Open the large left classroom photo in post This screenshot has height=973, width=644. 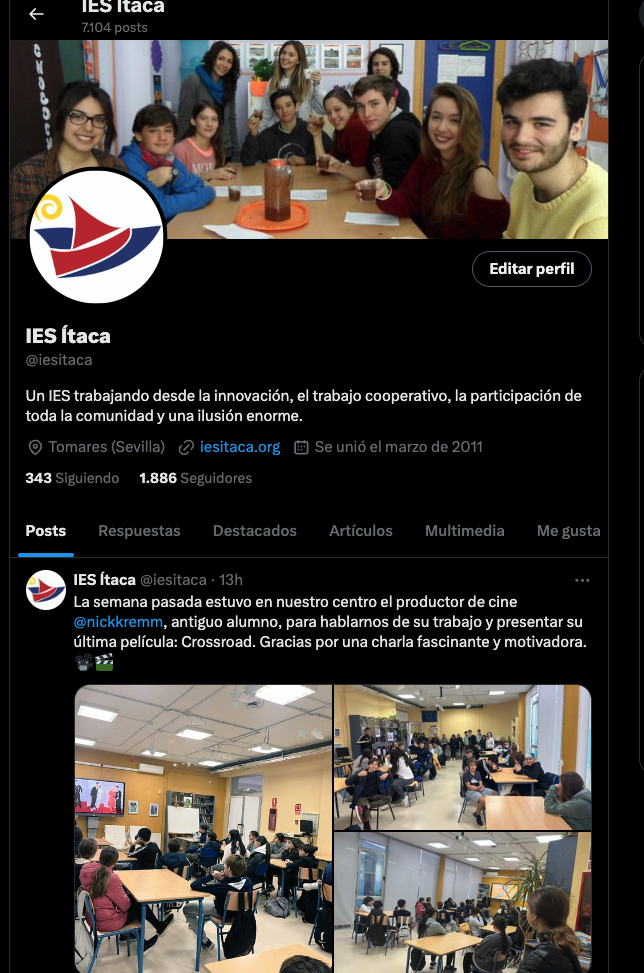click(203, 828)
